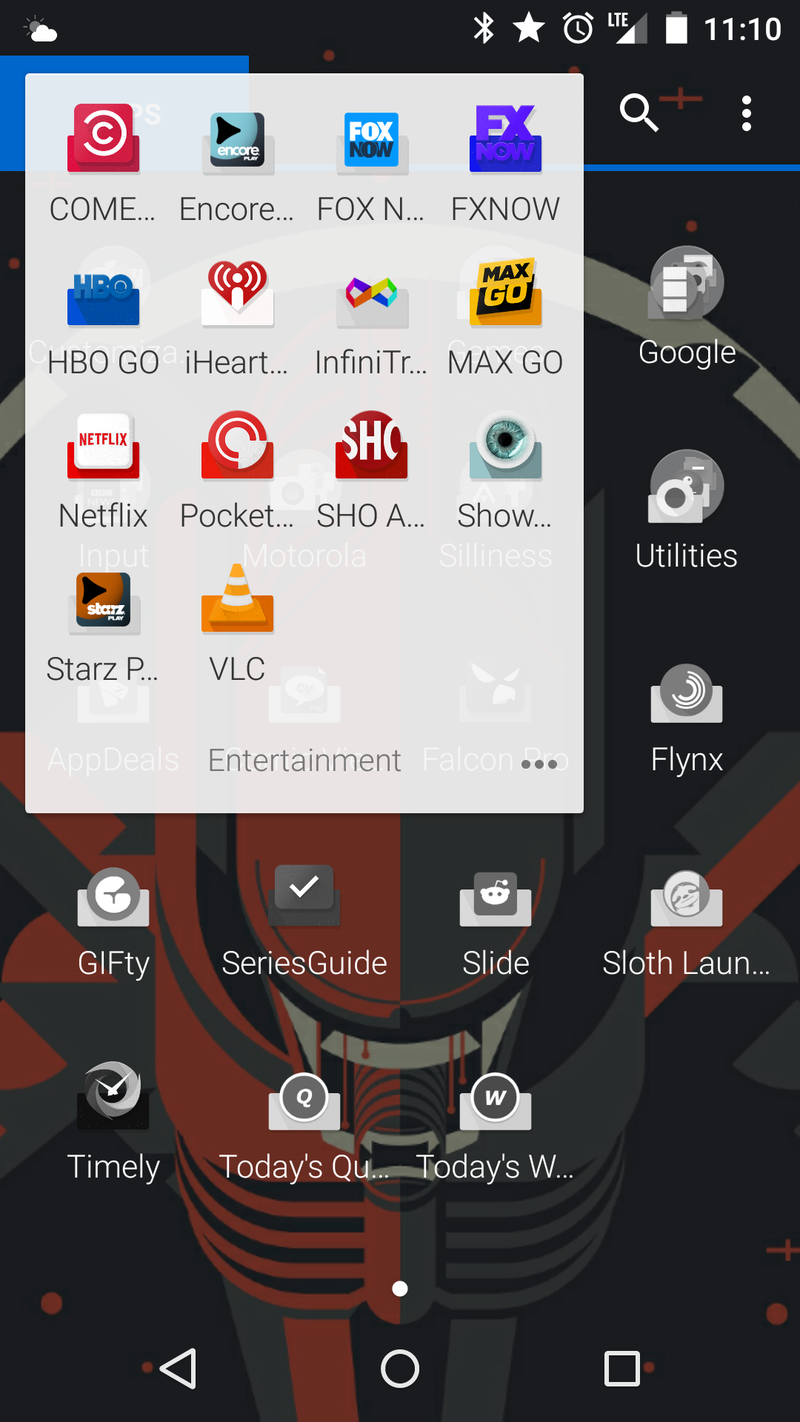Launch the FOX NOW app

click(371, 140)
